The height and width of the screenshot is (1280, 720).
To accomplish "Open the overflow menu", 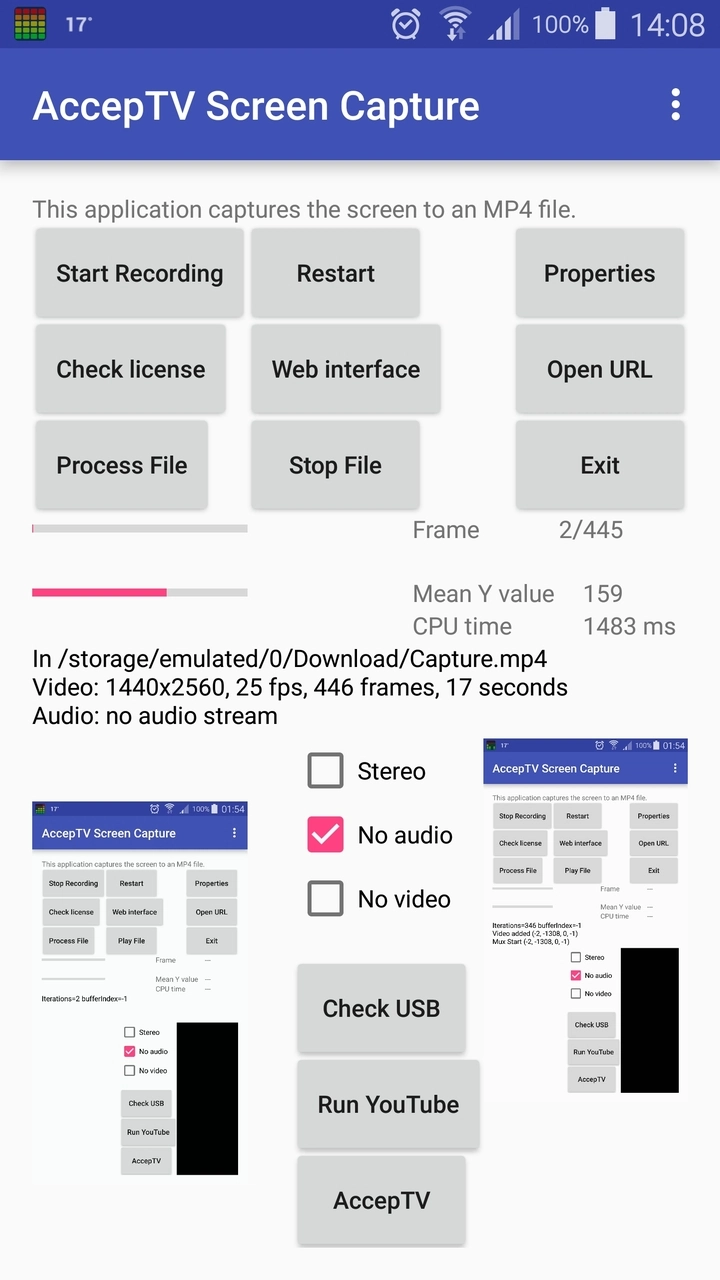I will click(x=676, y=104).
